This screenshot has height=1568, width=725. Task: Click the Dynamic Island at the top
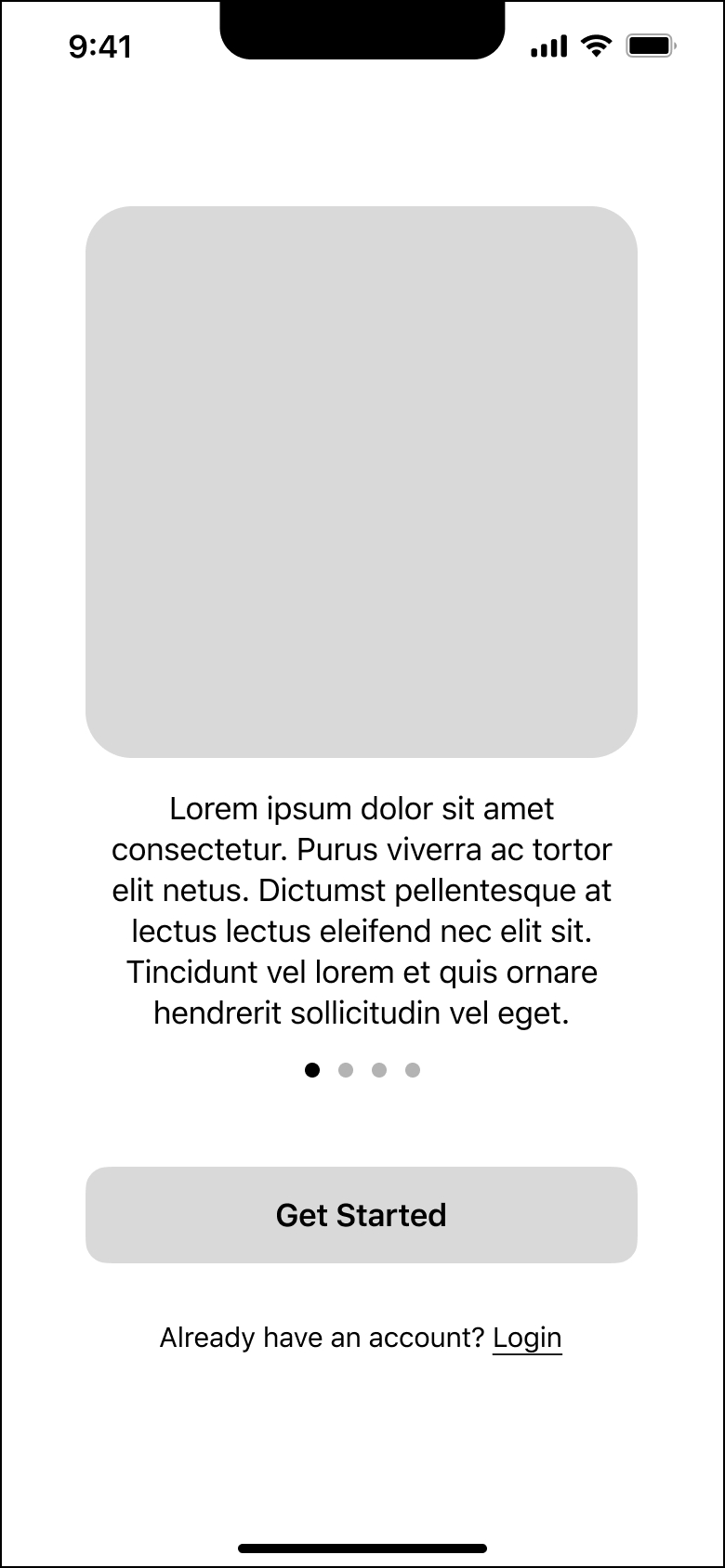(362, 28)
